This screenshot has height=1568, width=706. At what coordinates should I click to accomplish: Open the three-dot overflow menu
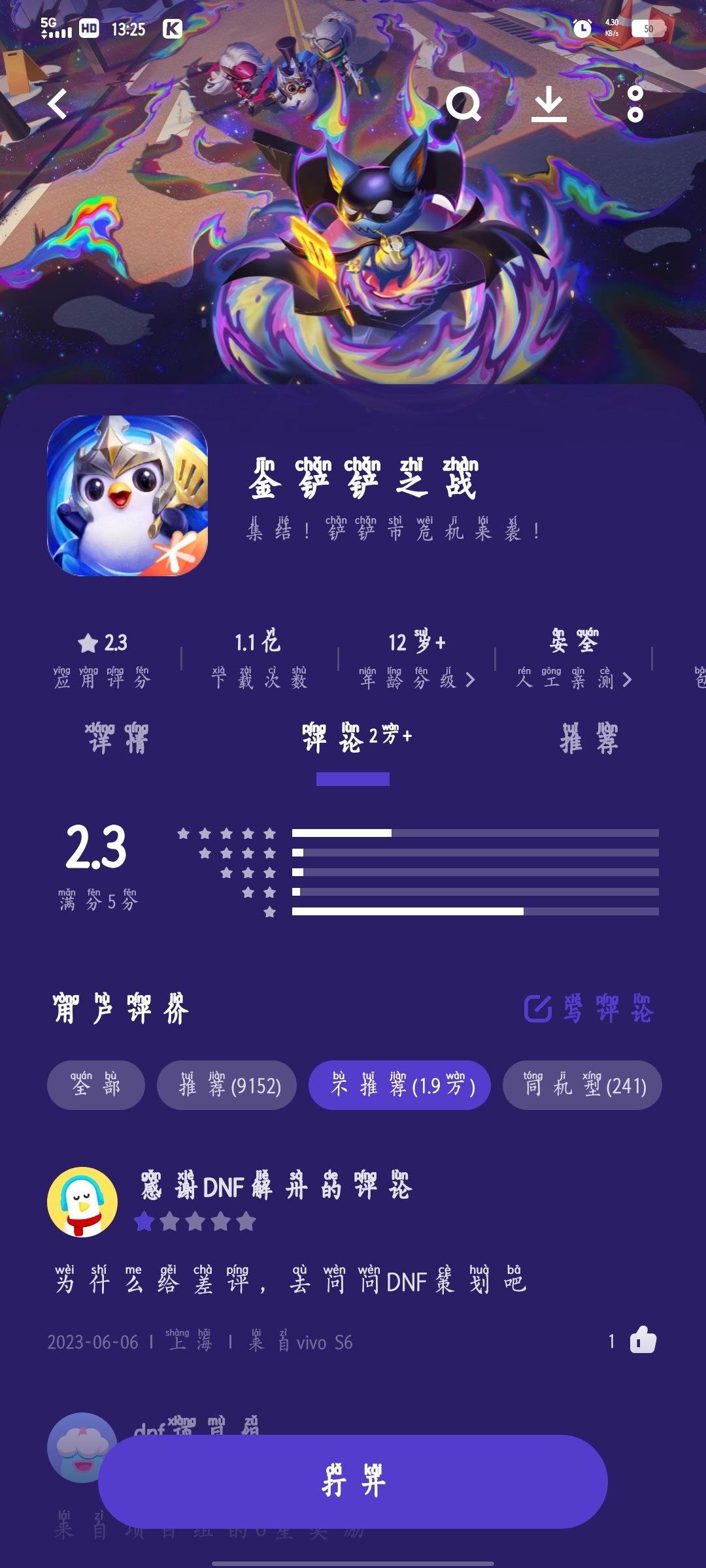pos(635,105)
